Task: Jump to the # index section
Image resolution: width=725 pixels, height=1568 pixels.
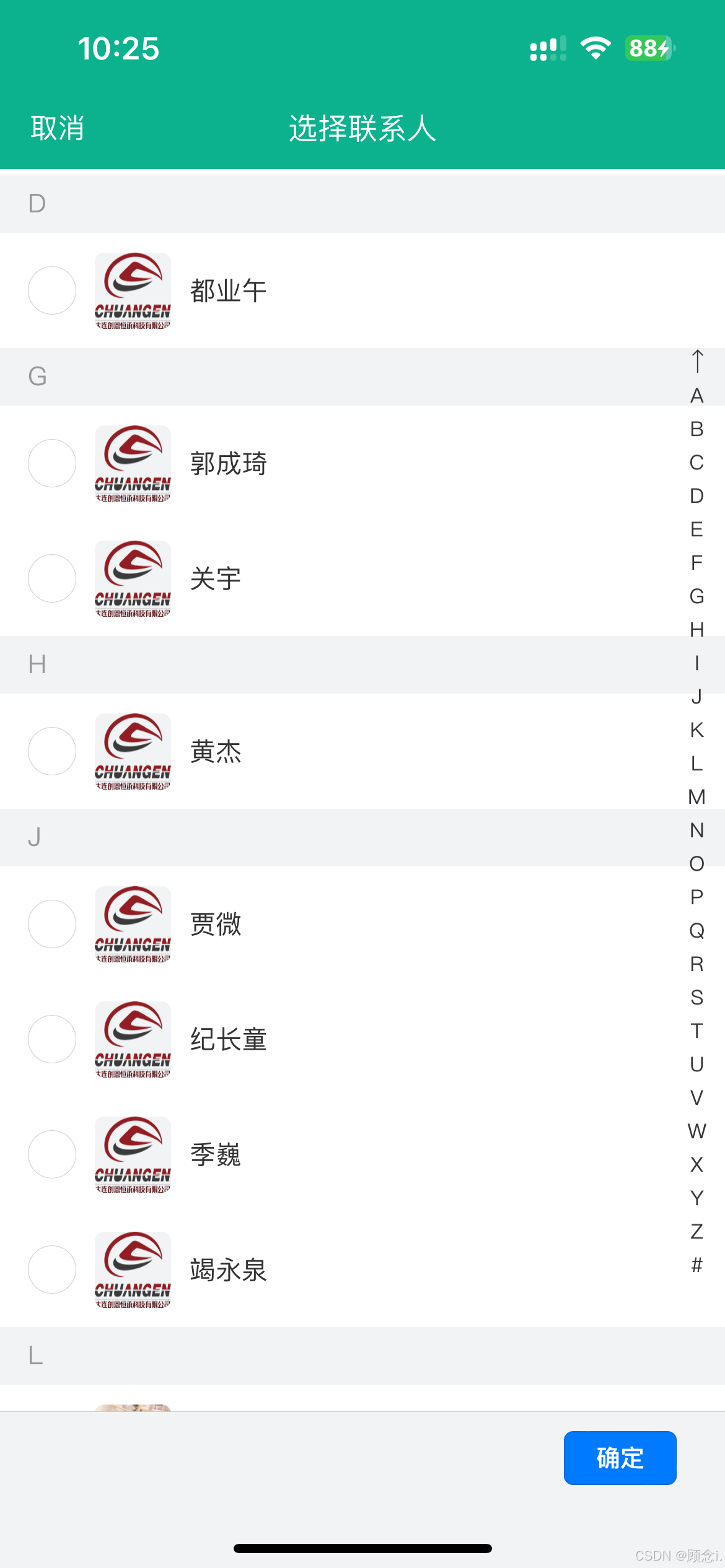Action: pyautogui.click(x=697, y=1265)
